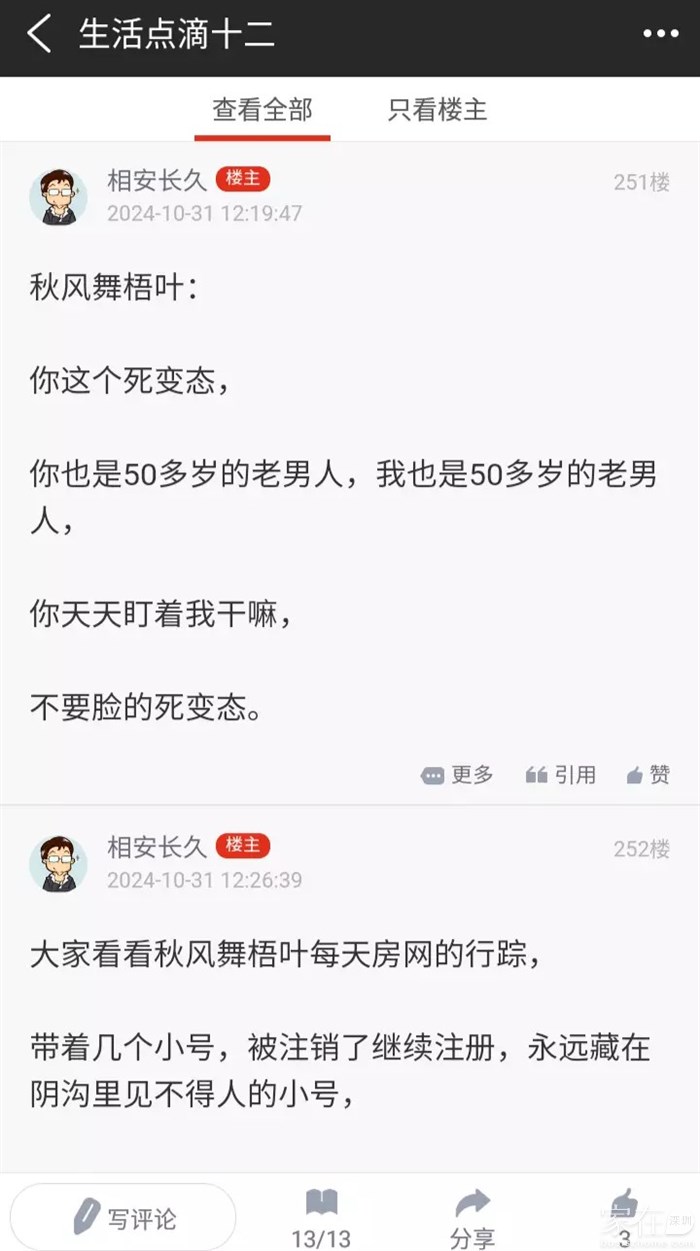The height and width of the screenshot is (1251, 700).
Task: Open the 13/13 page selector
Action: point(321,1220)
